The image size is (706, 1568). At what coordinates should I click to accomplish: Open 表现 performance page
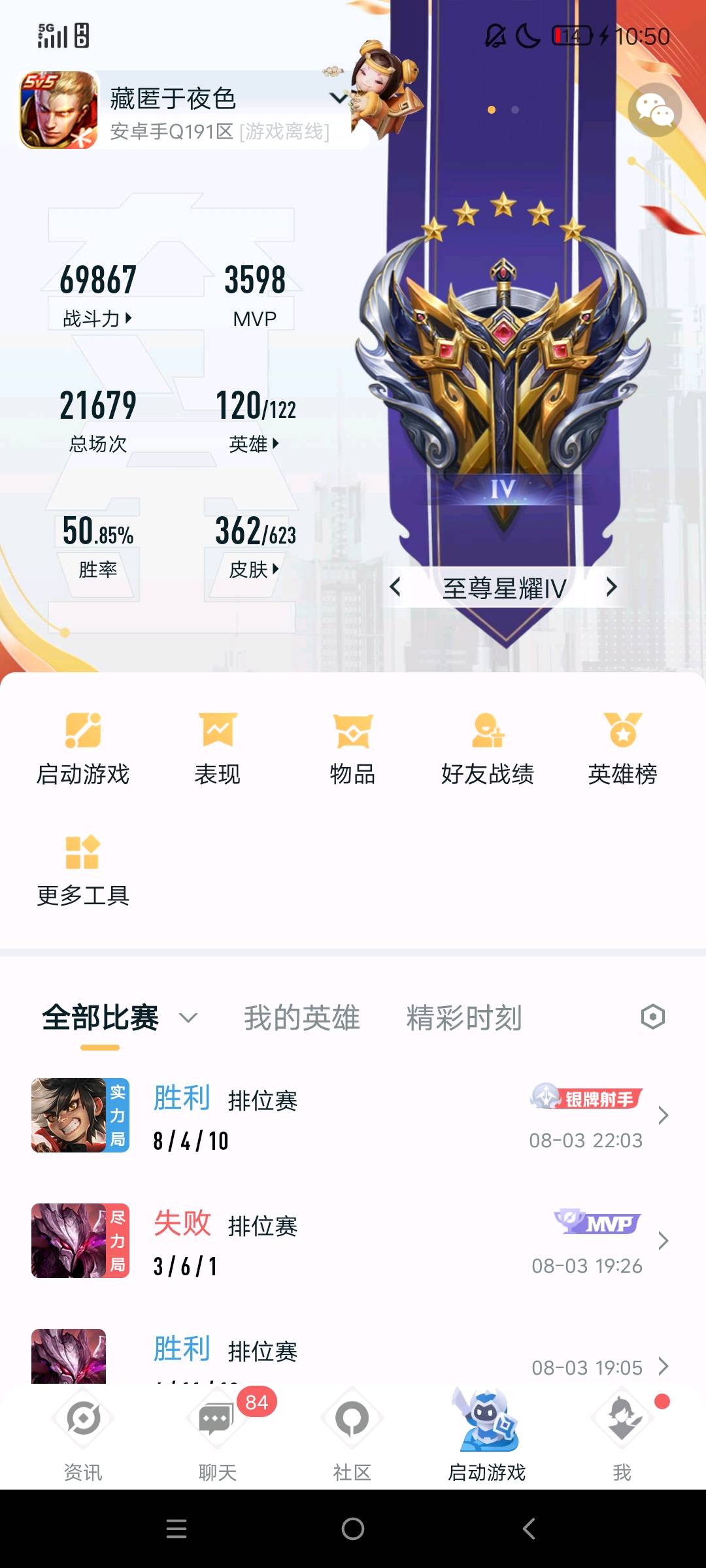coord(218,748)
